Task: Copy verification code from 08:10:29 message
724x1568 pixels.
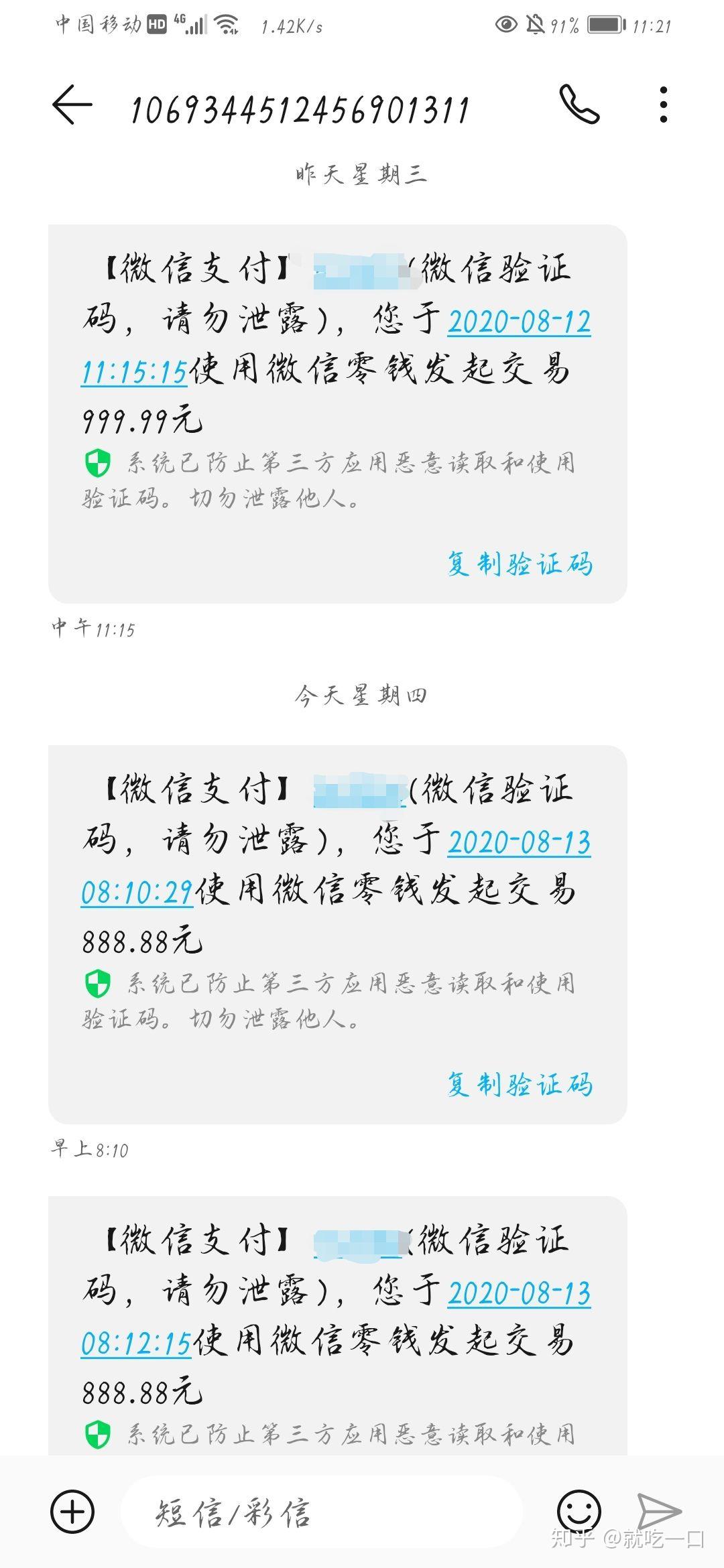Action: click(x=520, y=1084)
